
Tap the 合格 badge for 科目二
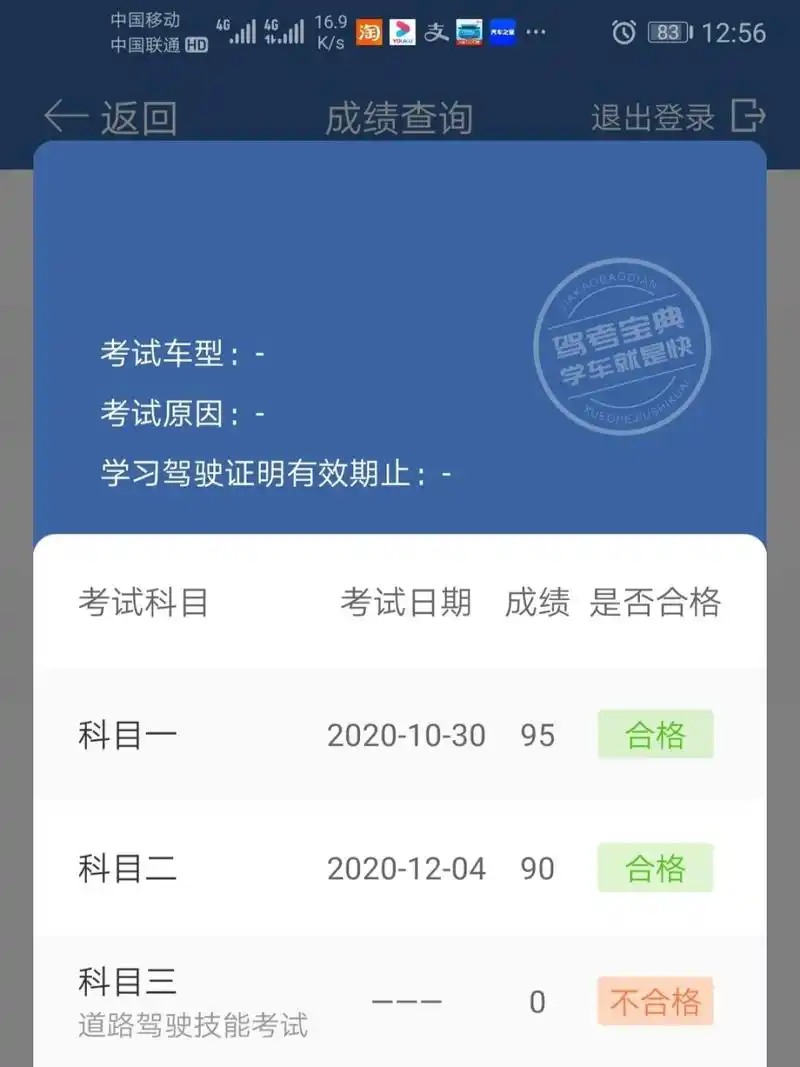click(x=655, y=868)
